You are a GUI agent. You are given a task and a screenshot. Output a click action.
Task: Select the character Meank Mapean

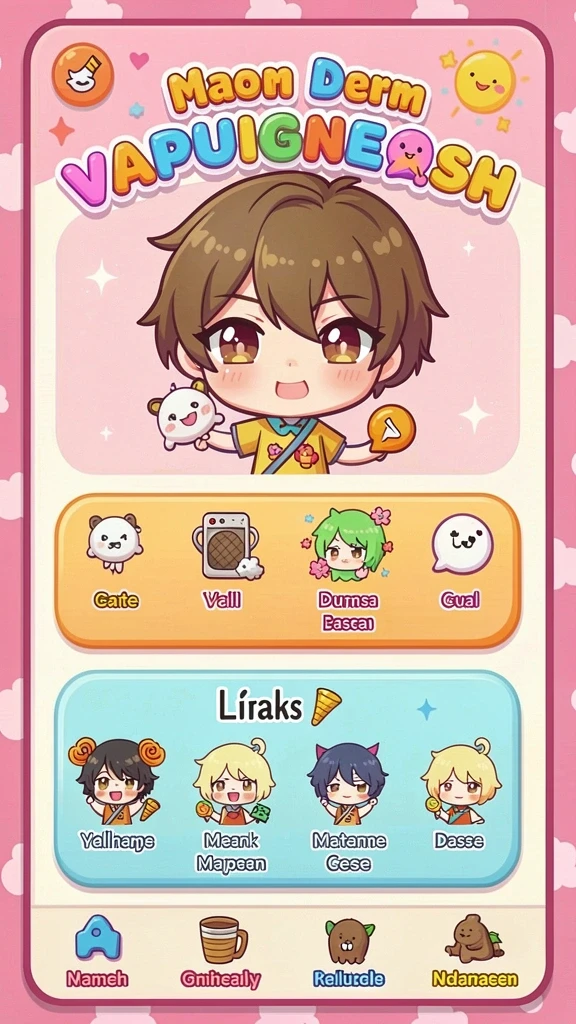tap(232, 805)
